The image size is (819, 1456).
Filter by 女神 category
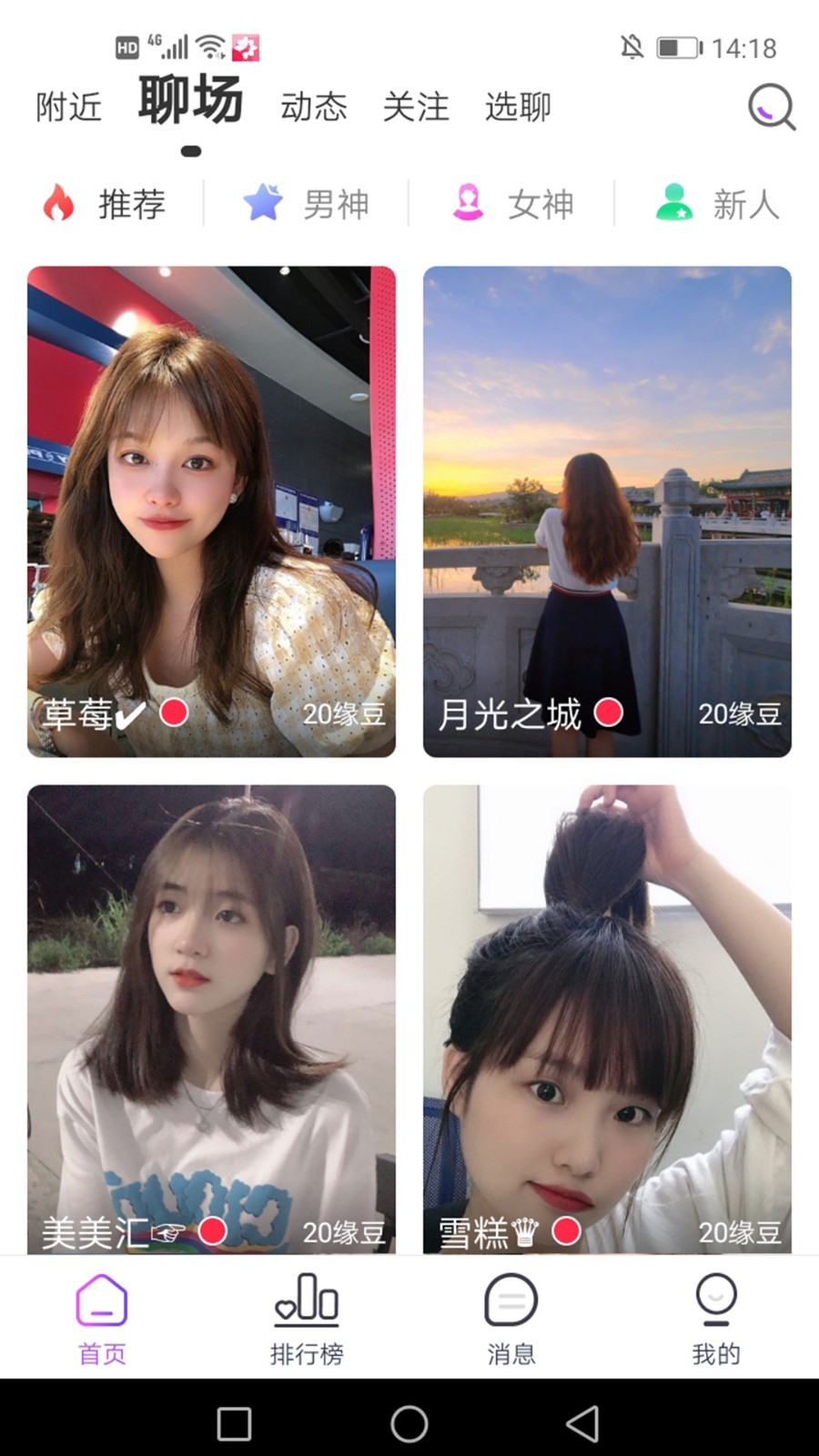click(x=512, y=204)
